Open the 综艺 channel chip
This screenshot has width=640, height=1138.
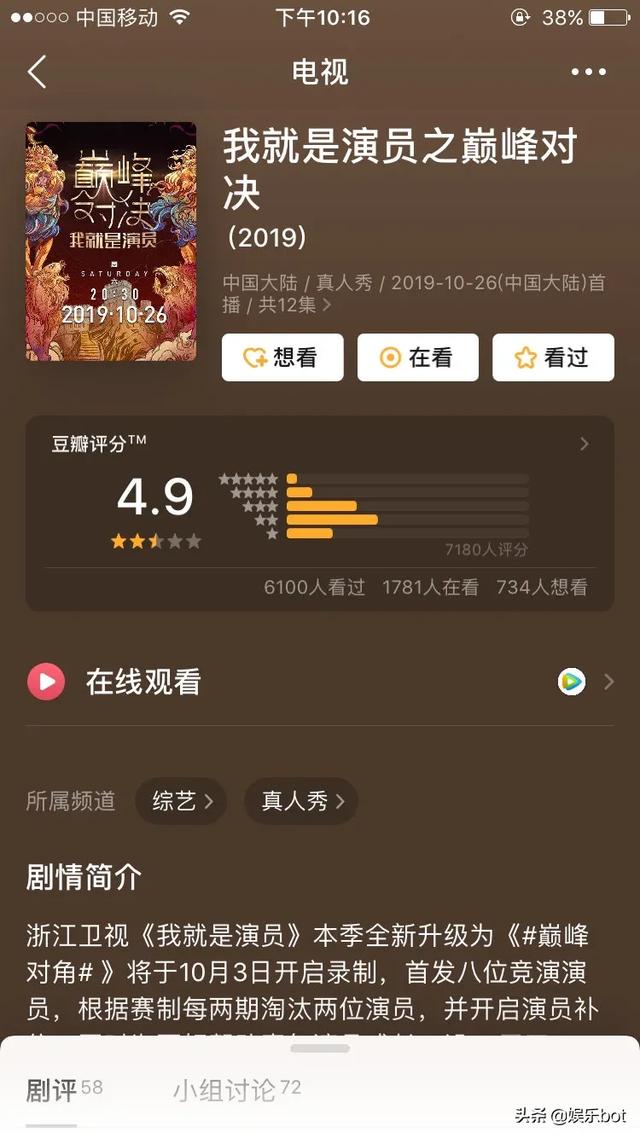tap(181, 801)
